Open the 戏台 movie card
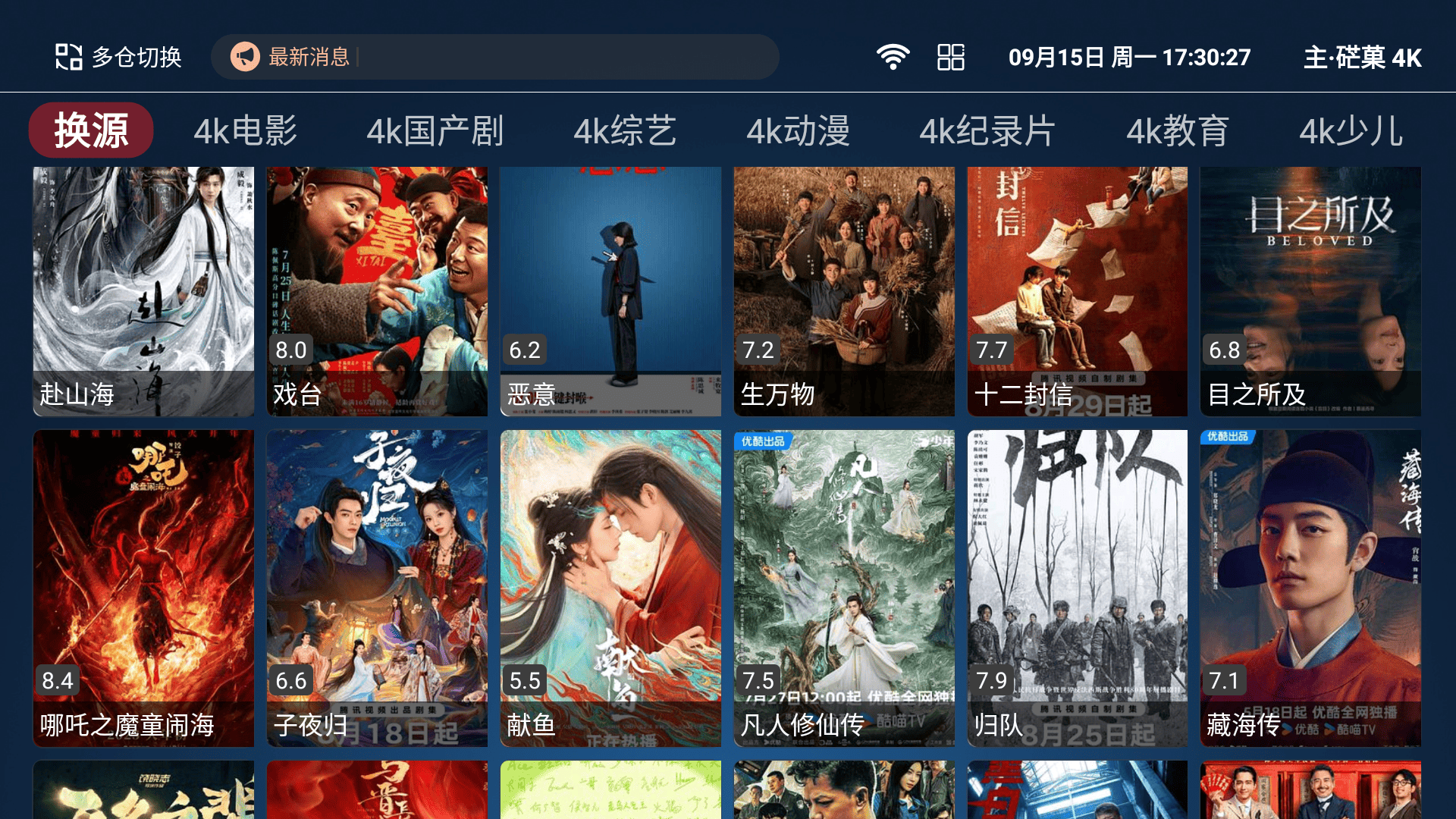The image size is (1456, 819). (377, 291)
